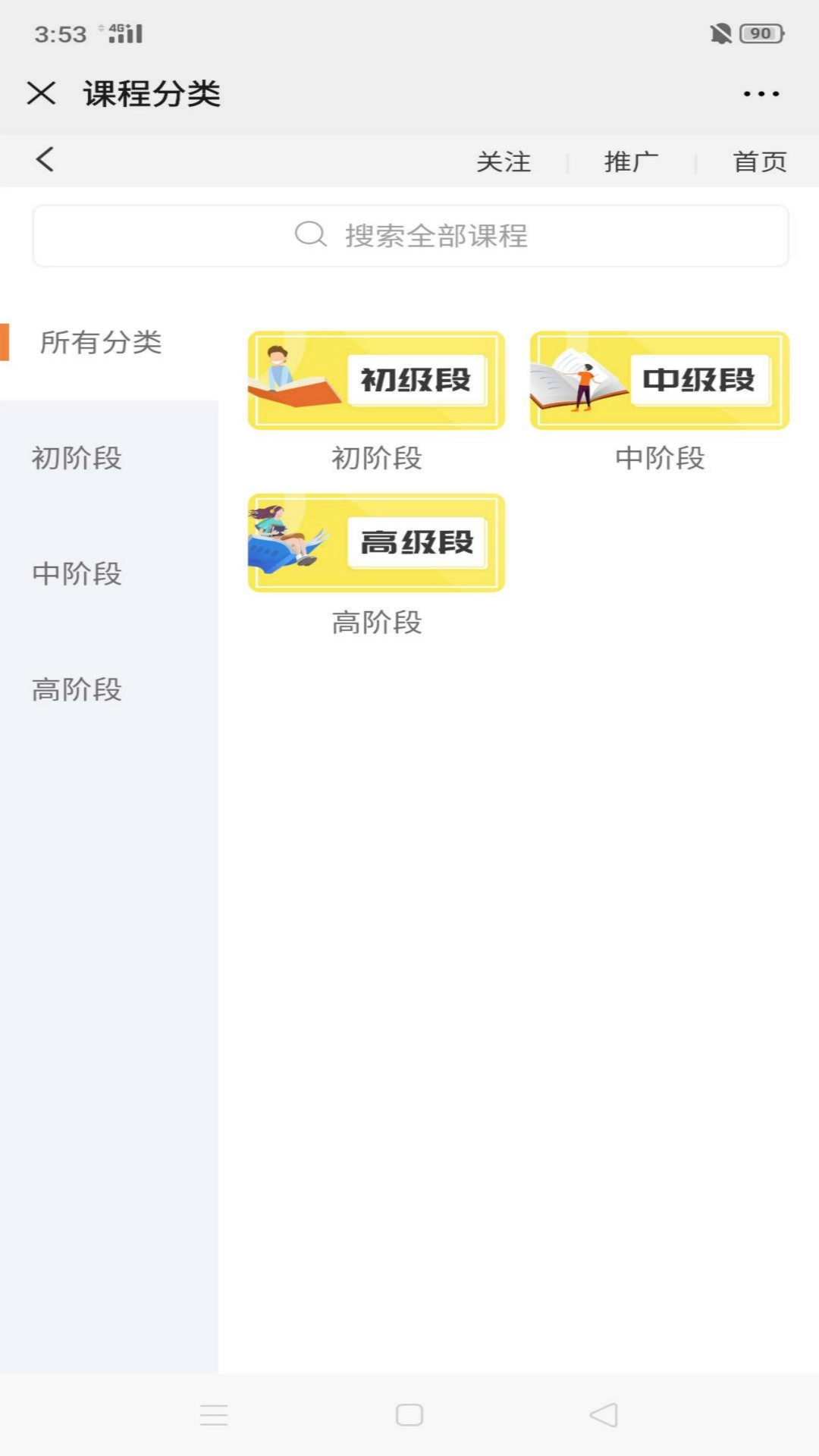Open the 高阶段 label link under the card

pos(375,623)
